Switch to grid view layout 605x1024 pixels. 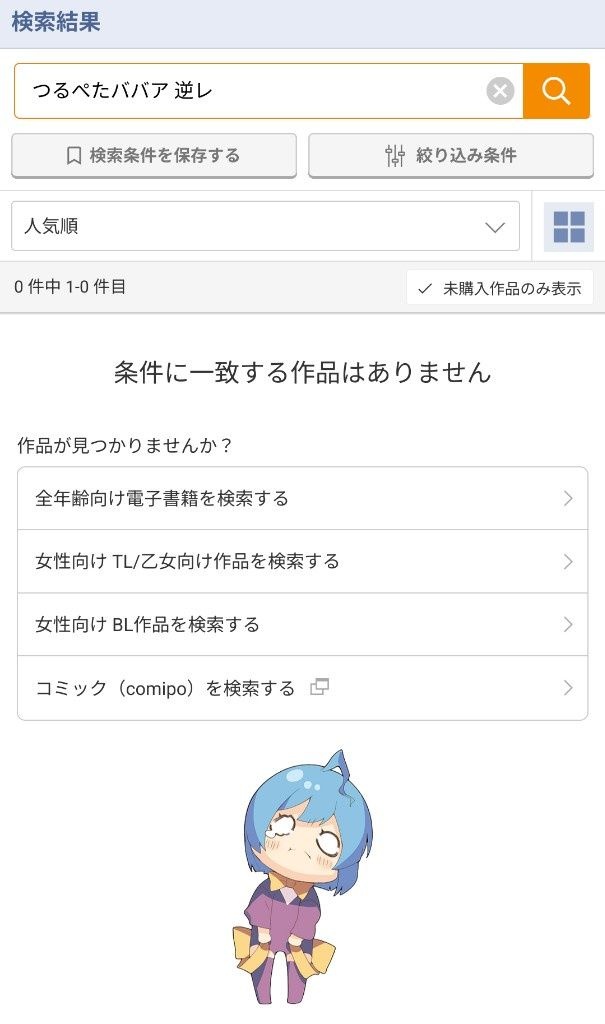(x=569, y=227)
